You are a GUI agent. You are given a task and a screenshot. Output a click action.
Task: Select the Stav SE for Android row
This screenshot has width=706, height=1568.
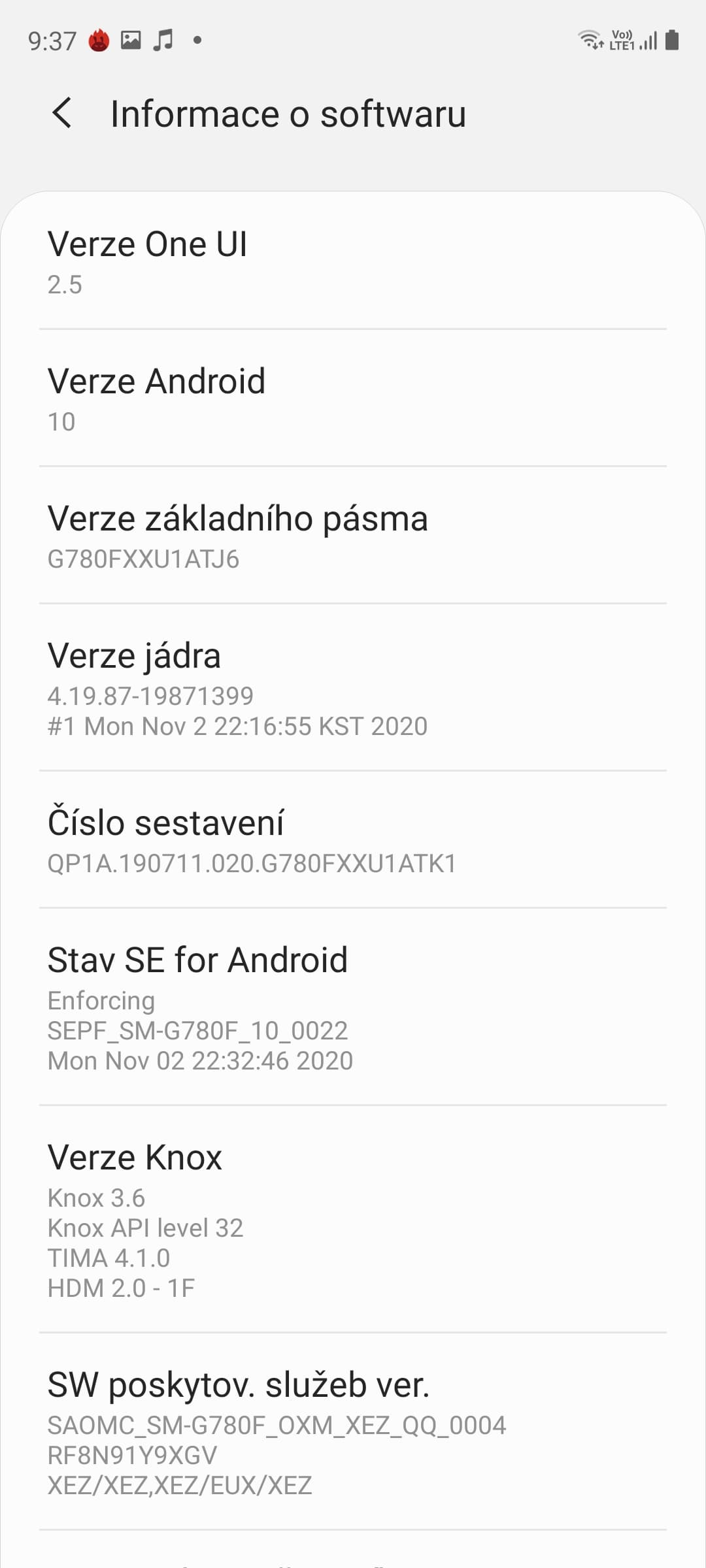(353, 1006)
